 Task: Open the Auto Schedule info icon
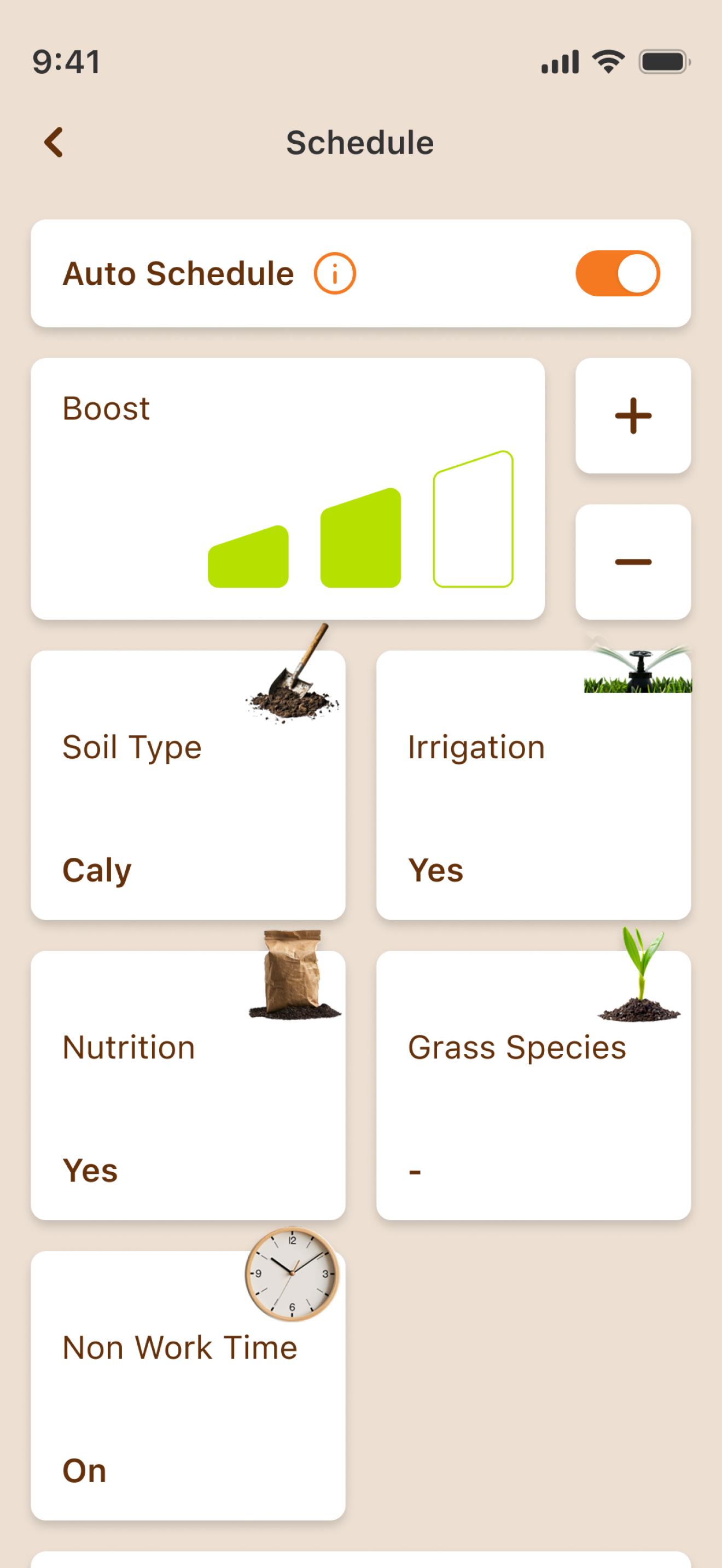pos(334,273)
